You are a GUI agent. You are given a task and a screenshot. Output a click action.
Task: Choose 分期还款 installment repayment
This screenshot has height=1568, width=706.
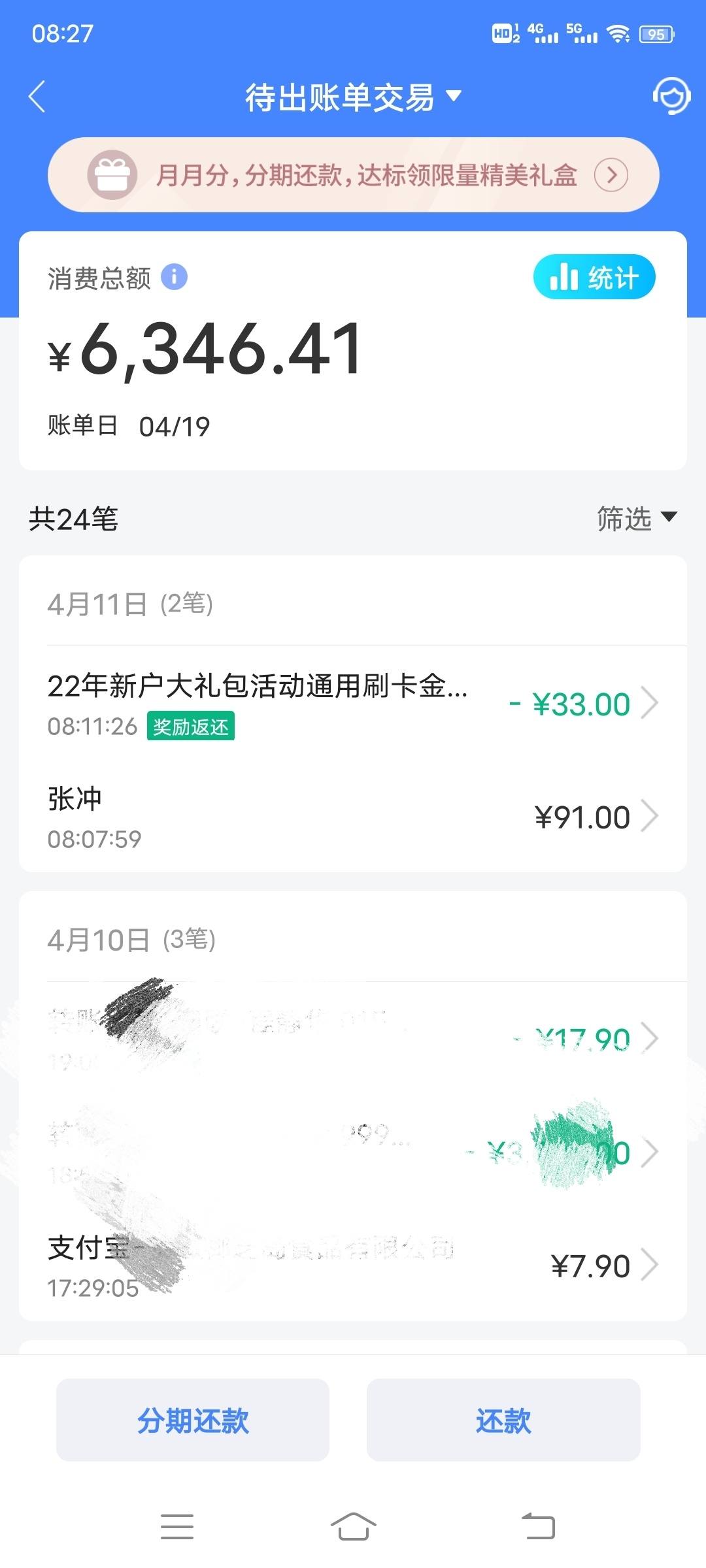[193, 1420]
